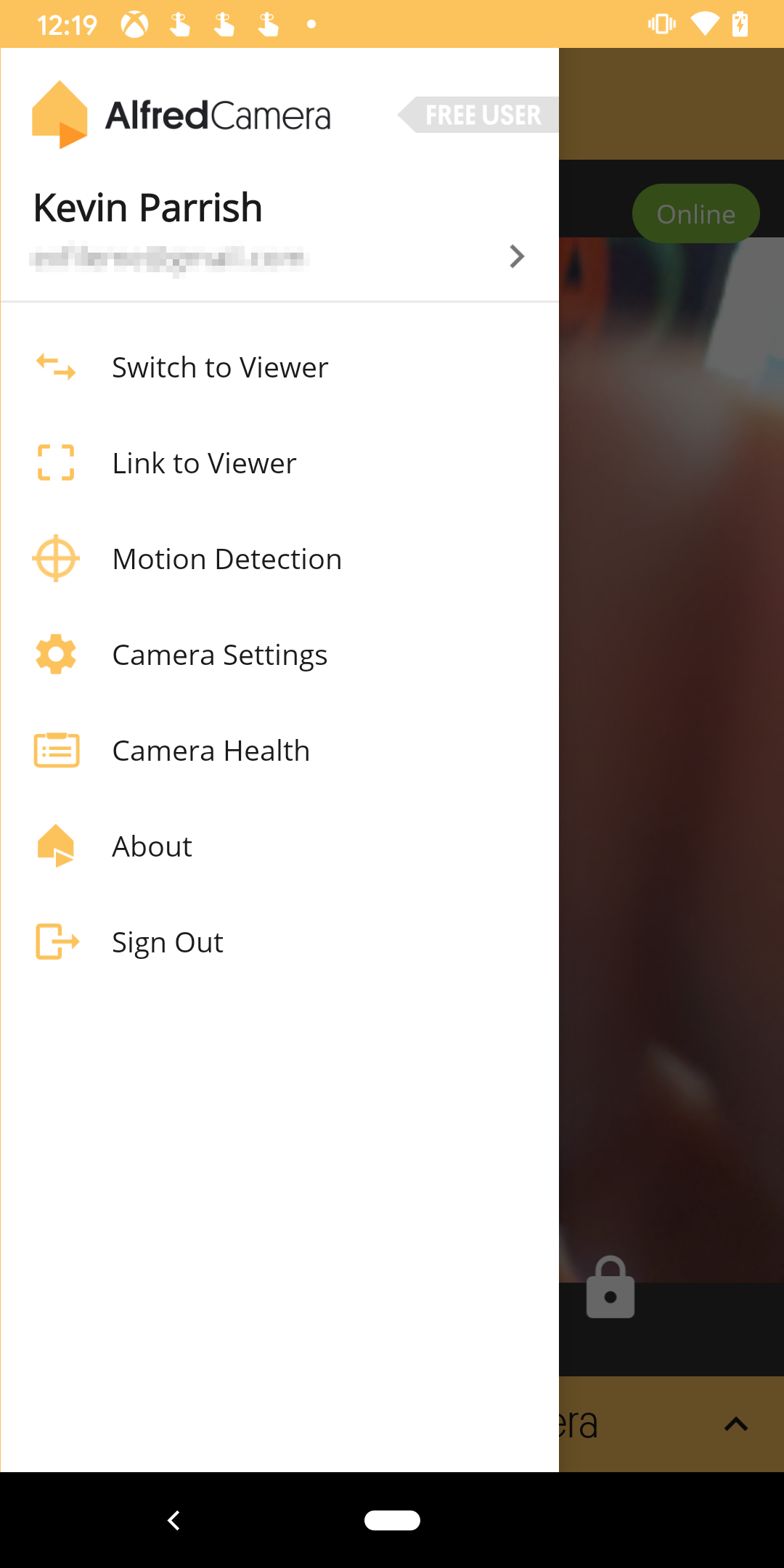This screenshot has width=784, height=1568.
Task: Open Kevin Parrish account details chevron
Action: pos(517,256)
